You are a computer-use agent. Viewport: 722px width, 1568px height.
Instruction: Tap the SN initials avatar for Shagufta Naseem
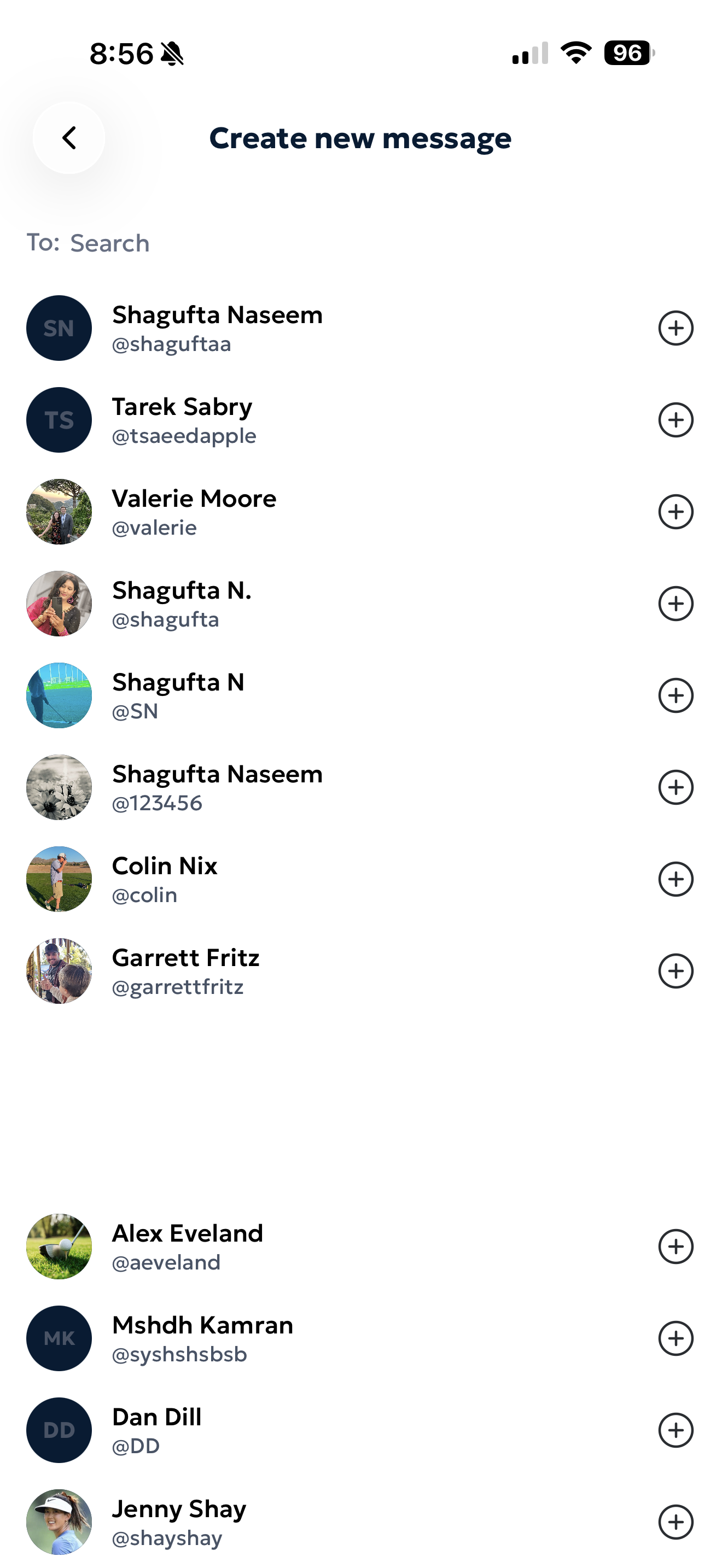coord(59,328)
